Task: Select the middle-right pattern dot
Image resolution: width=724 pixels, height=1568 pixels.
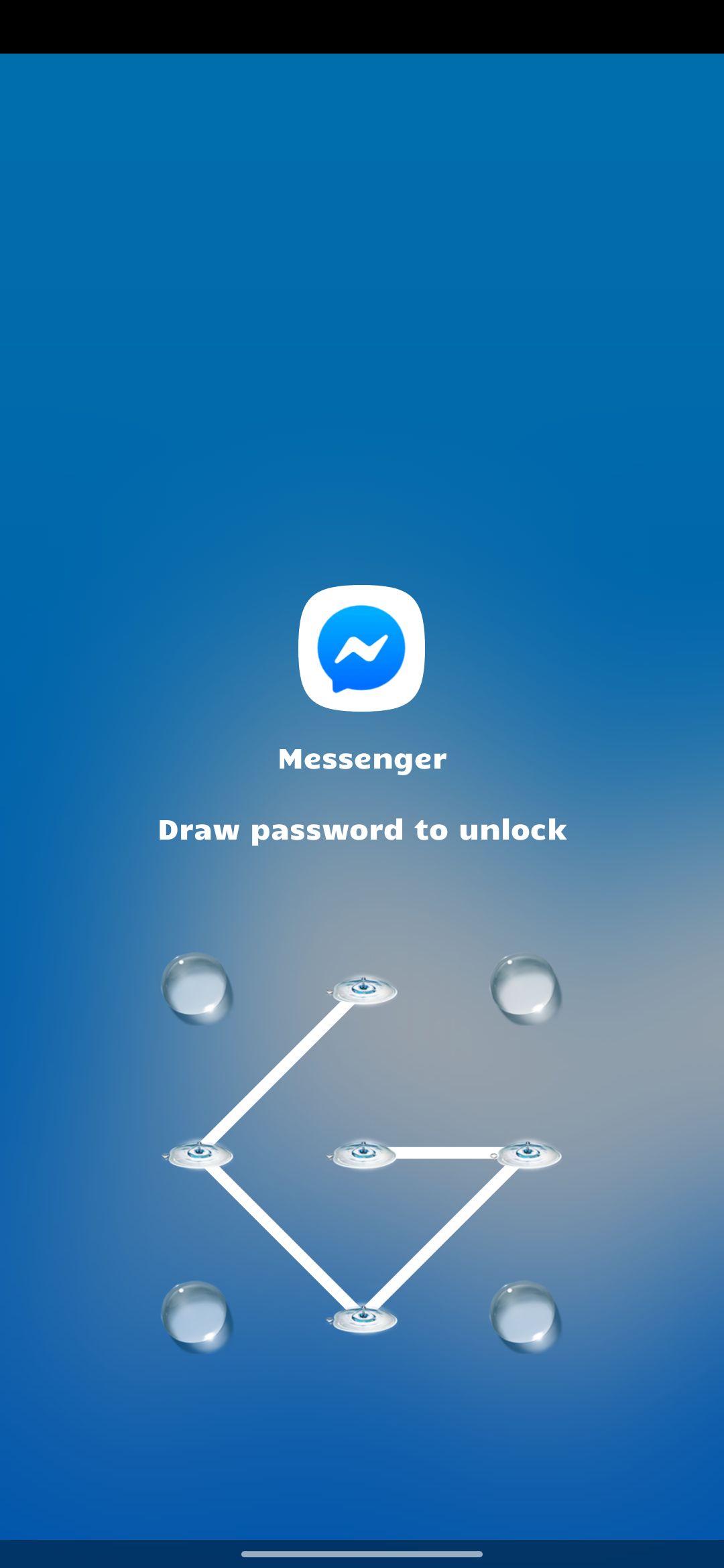Action: (x=528, y=1154)
